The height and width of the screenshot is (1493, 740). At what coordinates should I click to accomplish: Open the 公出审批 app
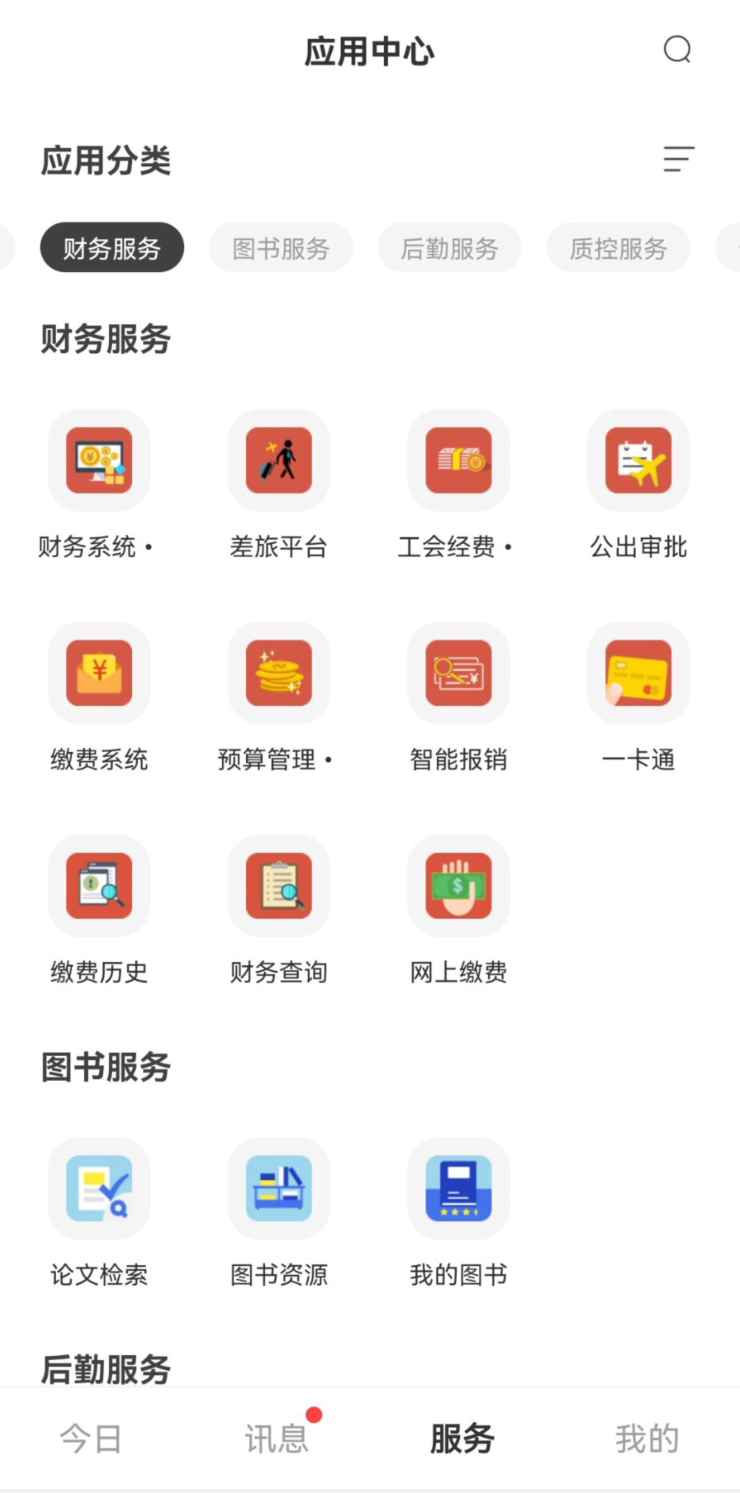click(x=638, y=461)
